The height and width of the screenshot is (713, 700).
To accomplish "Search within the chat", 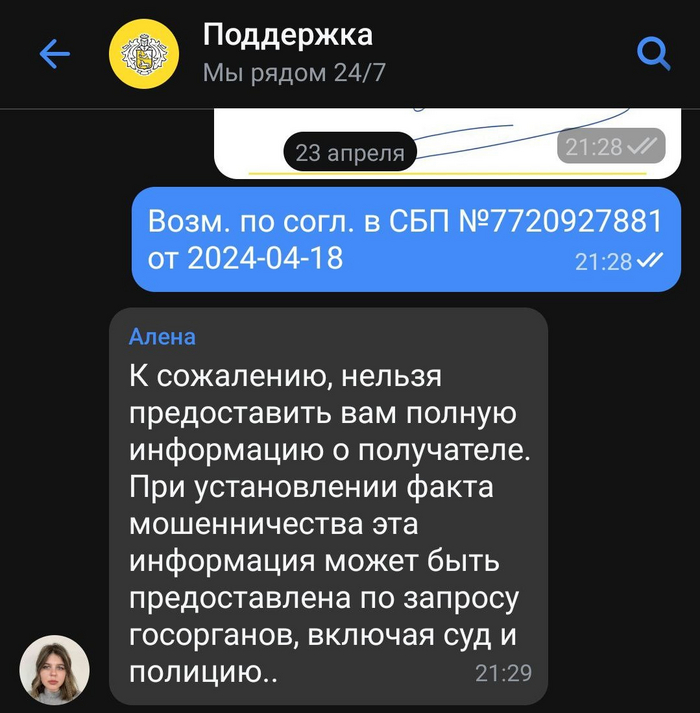I will pos(653,54).
